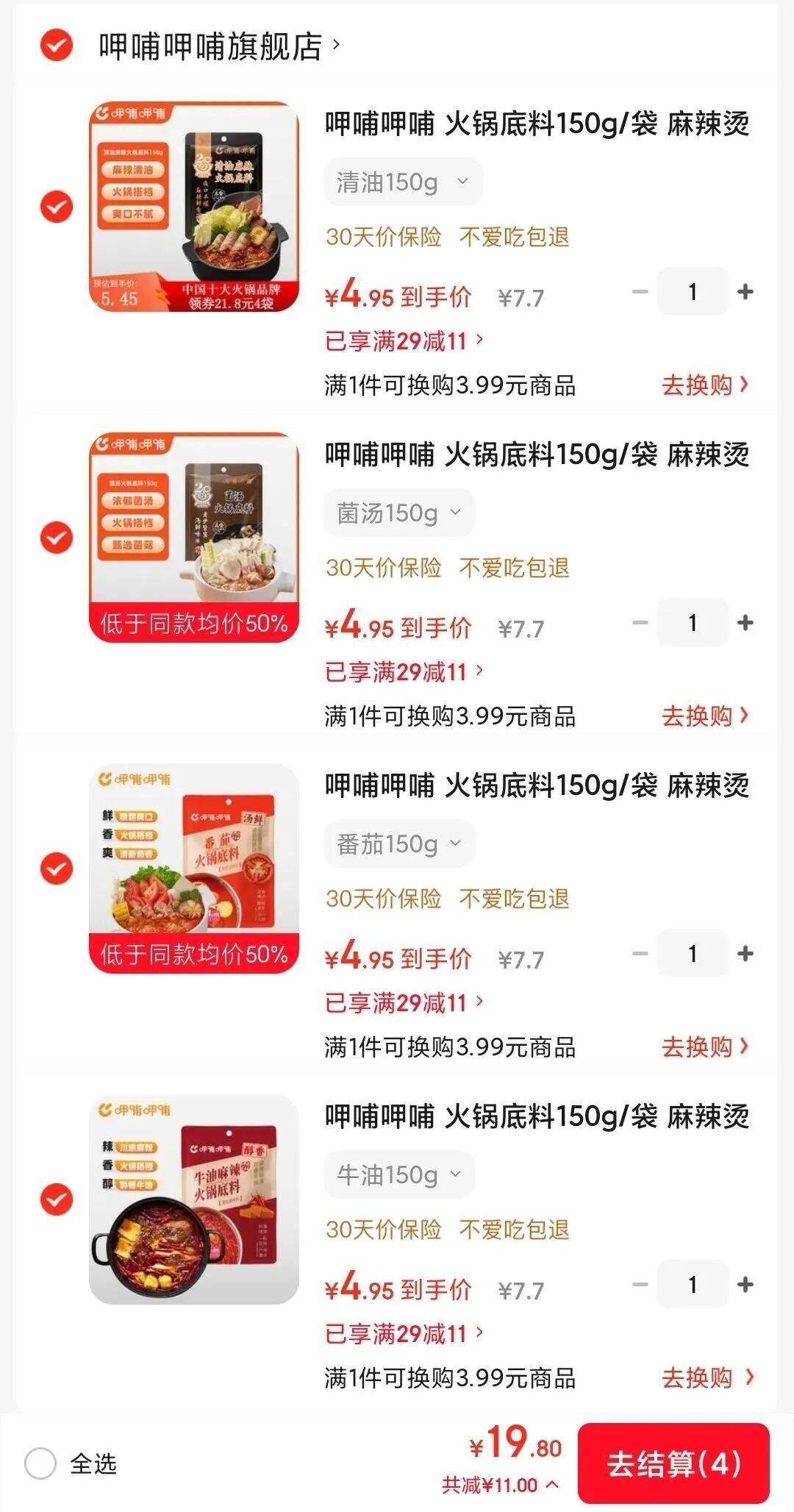794x1512 pixels.
Task: Deselect the 牛油150g item checkbox
Action: 57,1199
